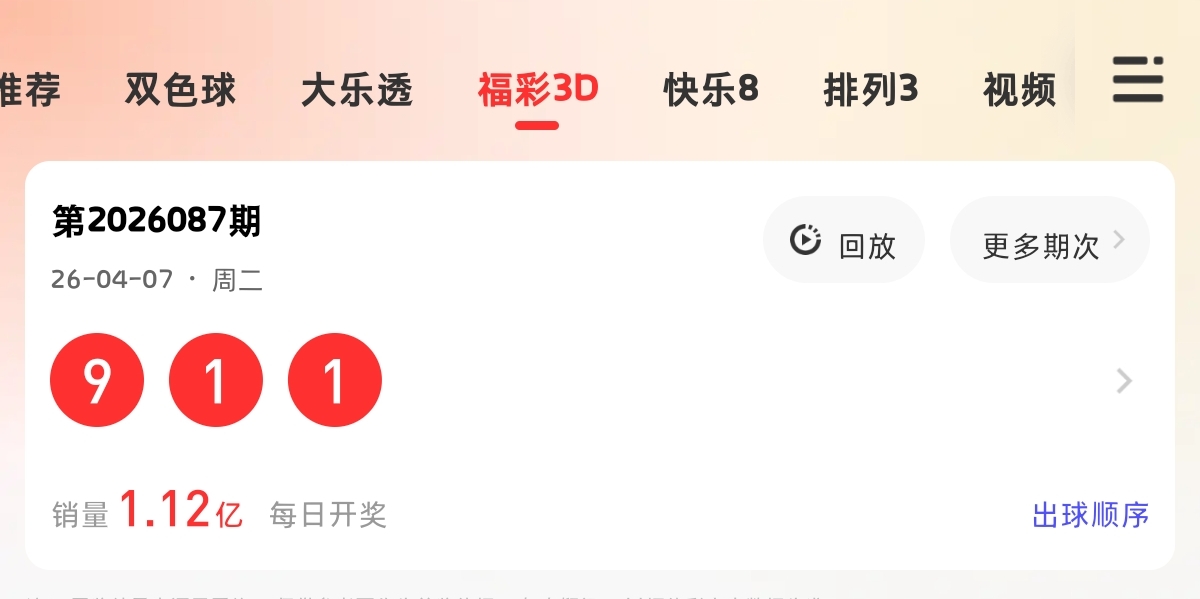Image resolution: width=1200 pixels, height=599 pixels.
Task: Switch to the 双色球 tab
Action: pyautogui.click(x=180, y=90)
